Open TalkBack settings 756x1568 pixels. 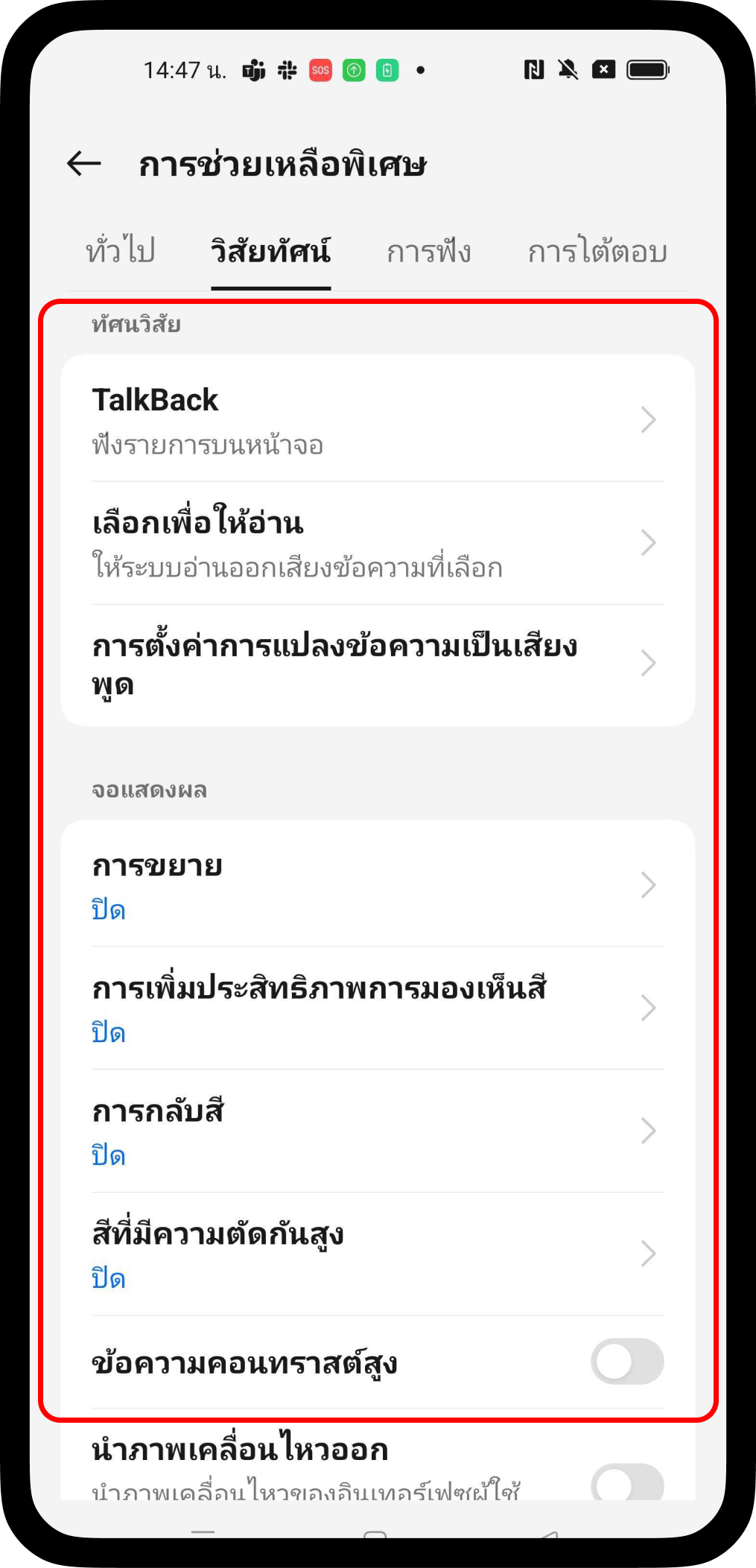tap(378, 420)
